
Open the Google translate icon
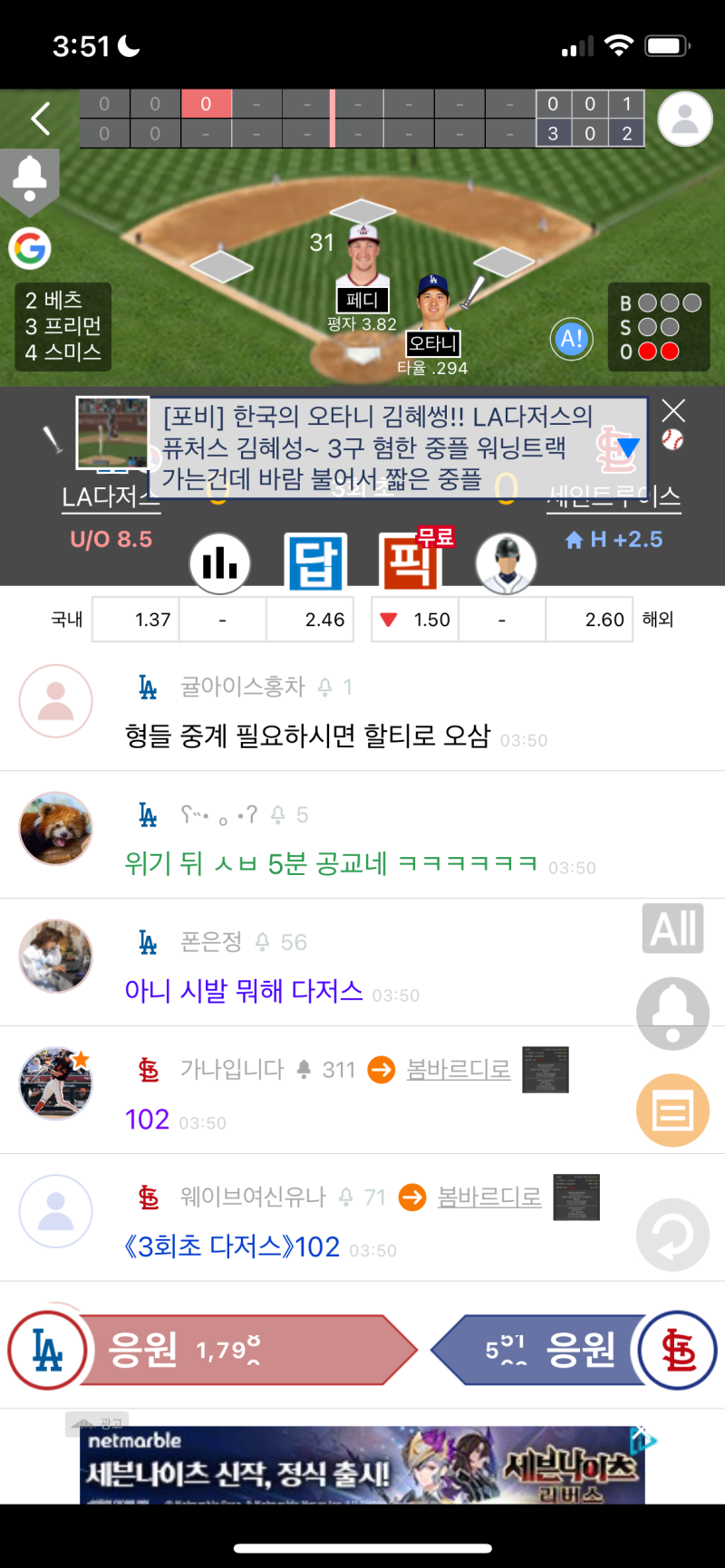click(x=30, y=248)
